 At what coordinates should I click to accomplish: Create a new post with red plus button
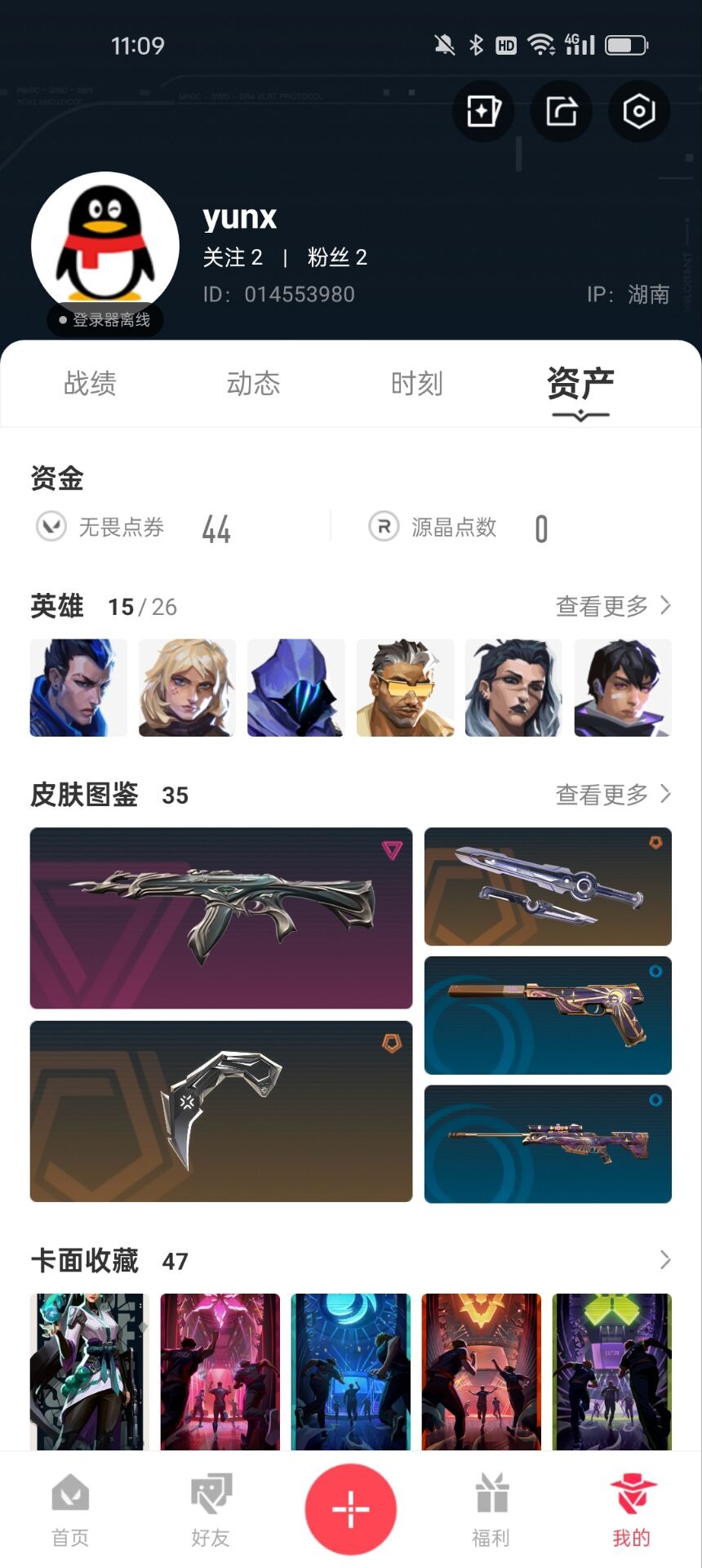[351, 1508]
